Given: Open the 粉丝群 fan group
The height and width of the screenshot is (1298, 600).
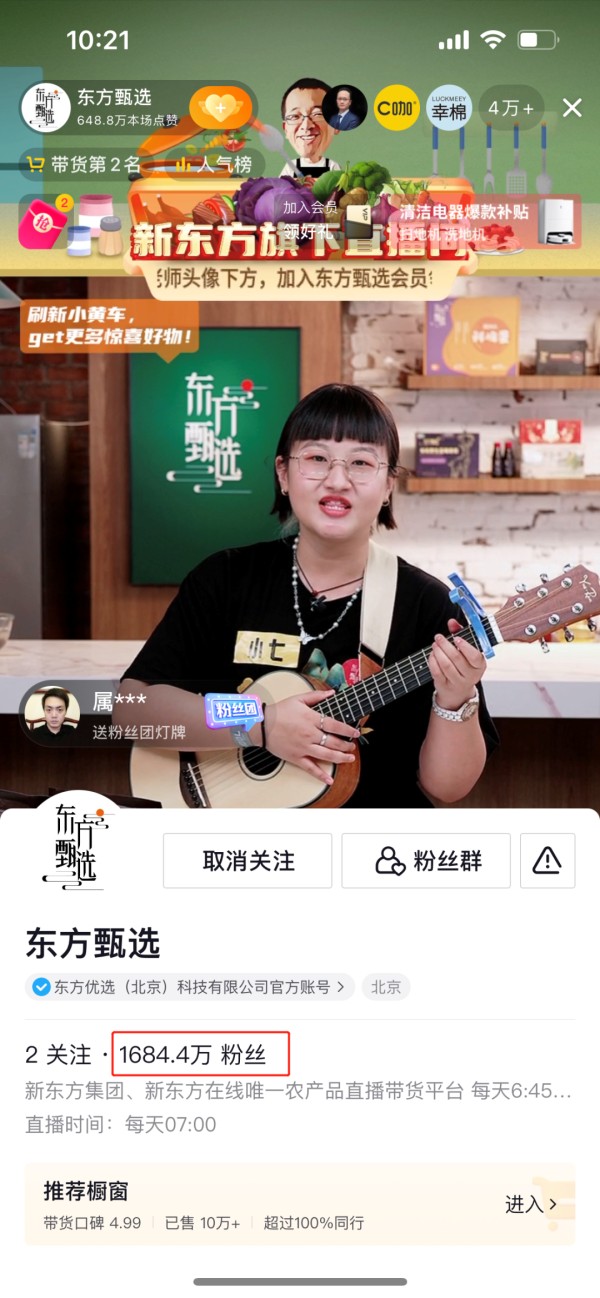Looking at the screenshot, I should tap(426, 861).
